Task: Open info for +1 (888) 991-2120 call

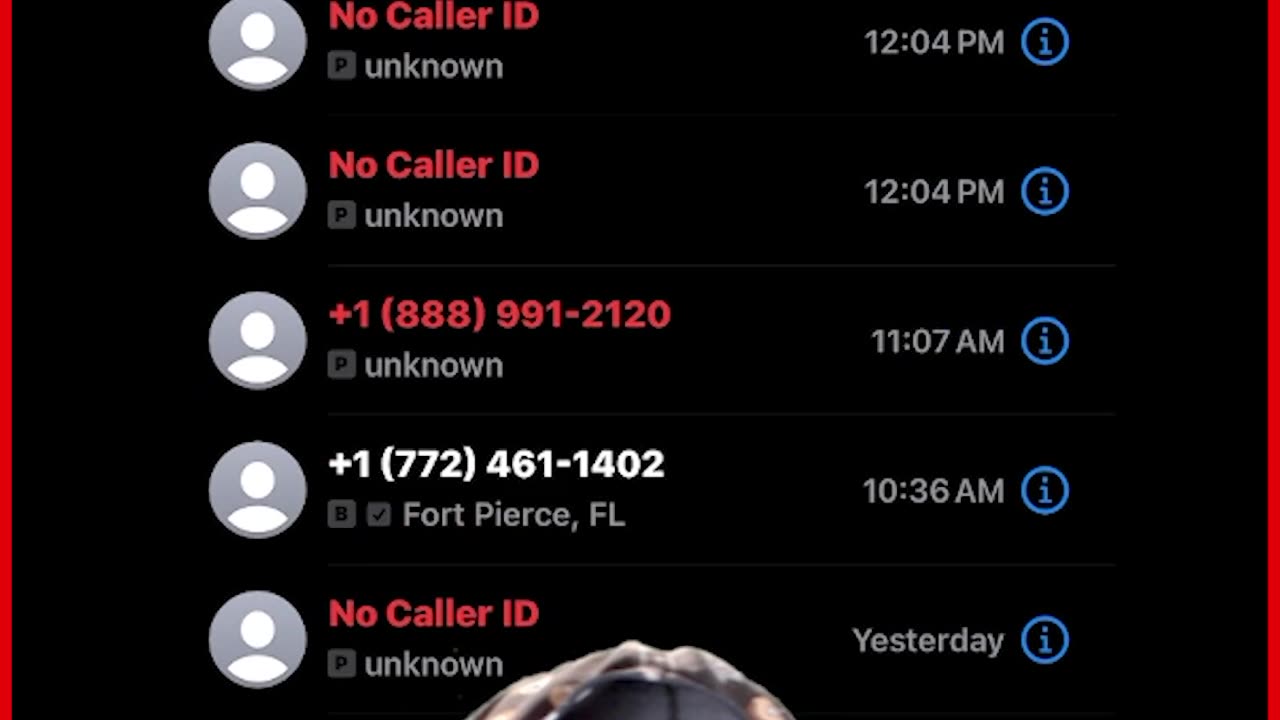Action: (x=1045, y=341)
